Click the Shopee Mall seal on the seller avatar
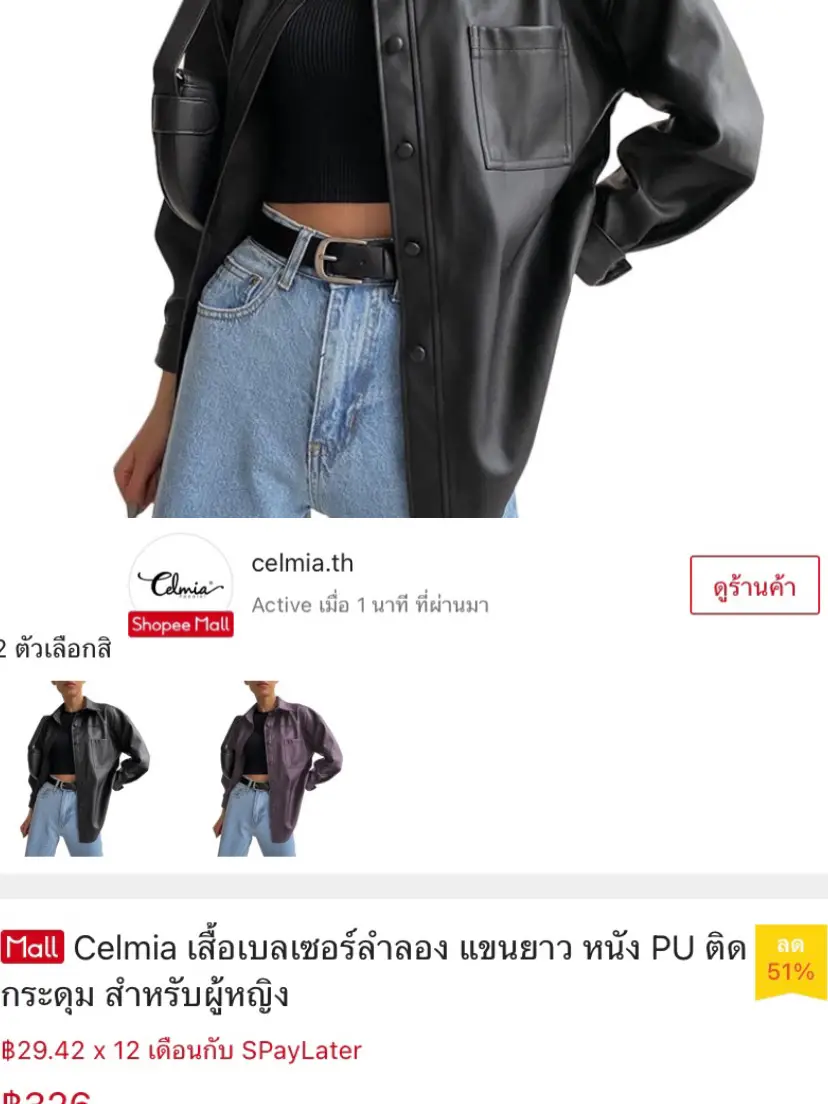 [180, 626]
